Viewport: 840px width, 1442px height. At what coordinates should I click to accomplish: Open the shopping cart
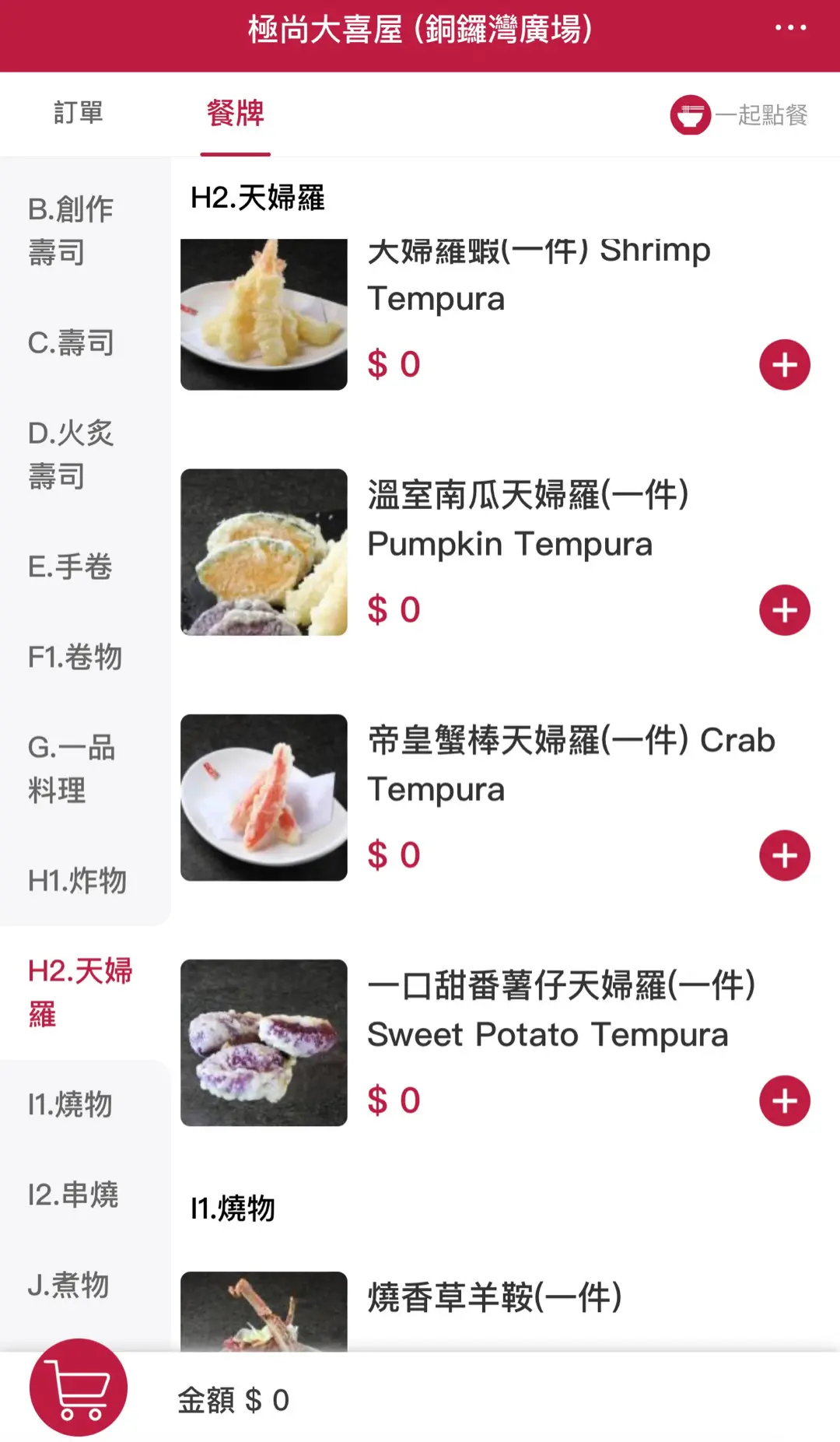78,1388
